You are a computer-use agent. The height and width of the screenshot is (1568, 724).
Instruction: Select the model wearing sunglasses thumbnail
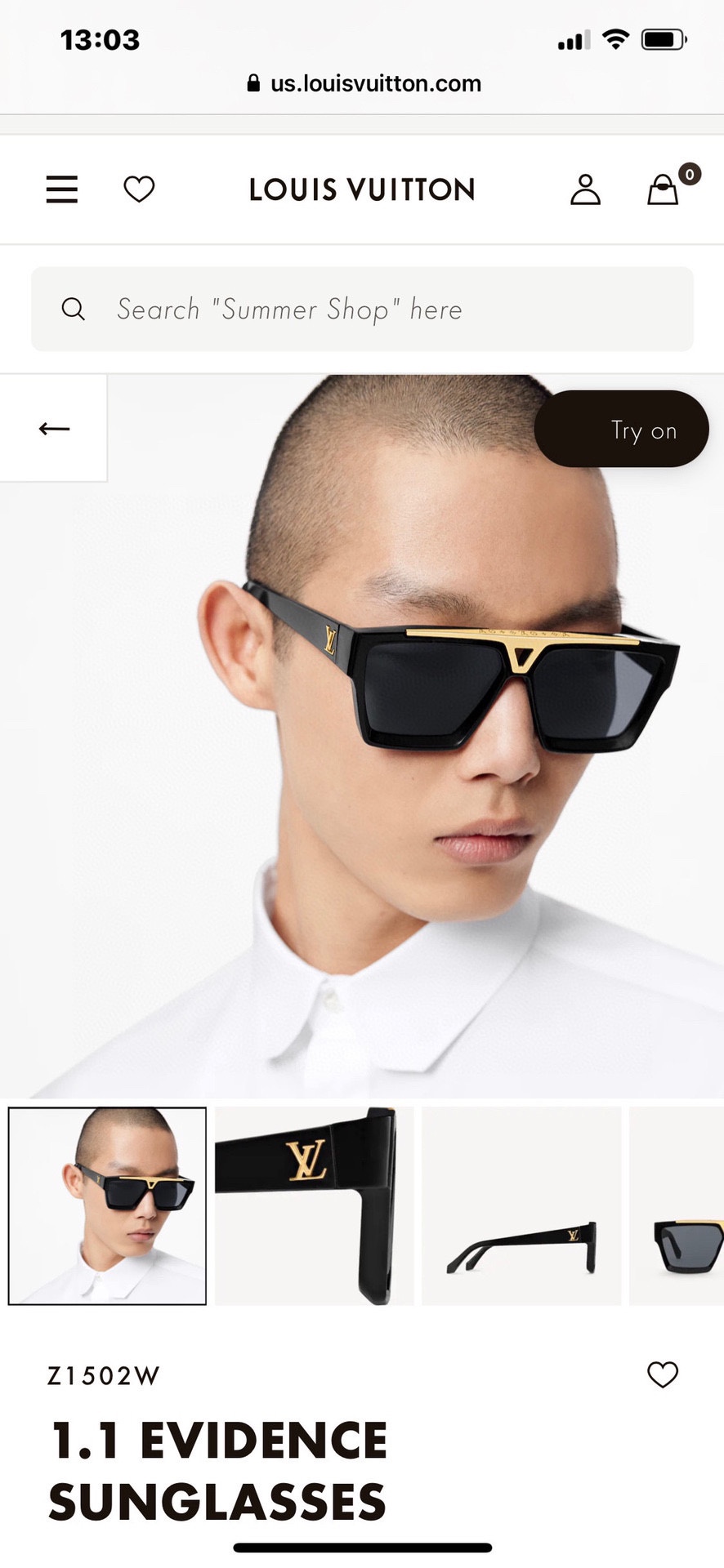(x=107, y=1206)
